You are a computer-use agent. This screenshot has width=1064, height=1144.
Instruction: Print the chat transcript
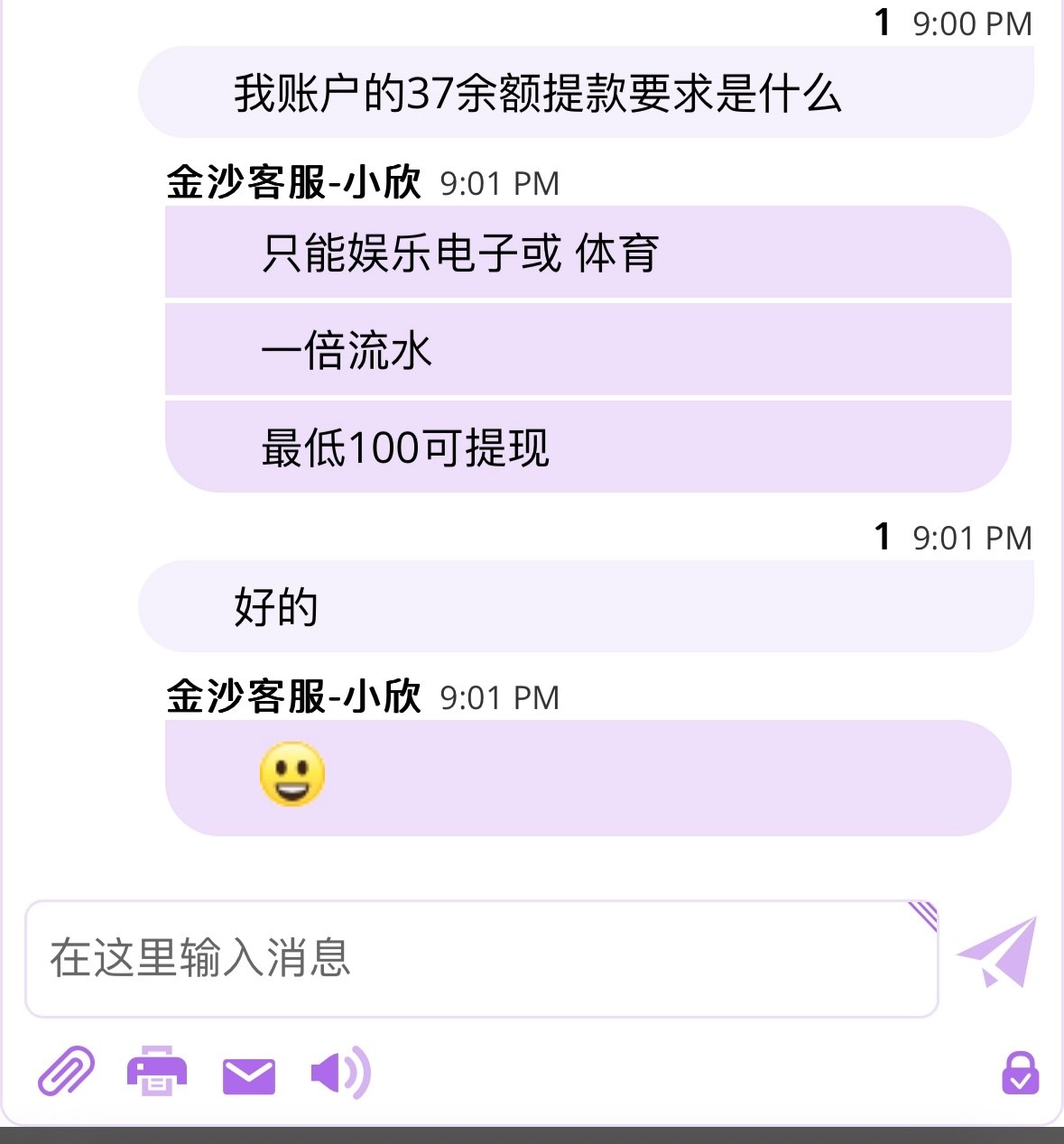157,1072
